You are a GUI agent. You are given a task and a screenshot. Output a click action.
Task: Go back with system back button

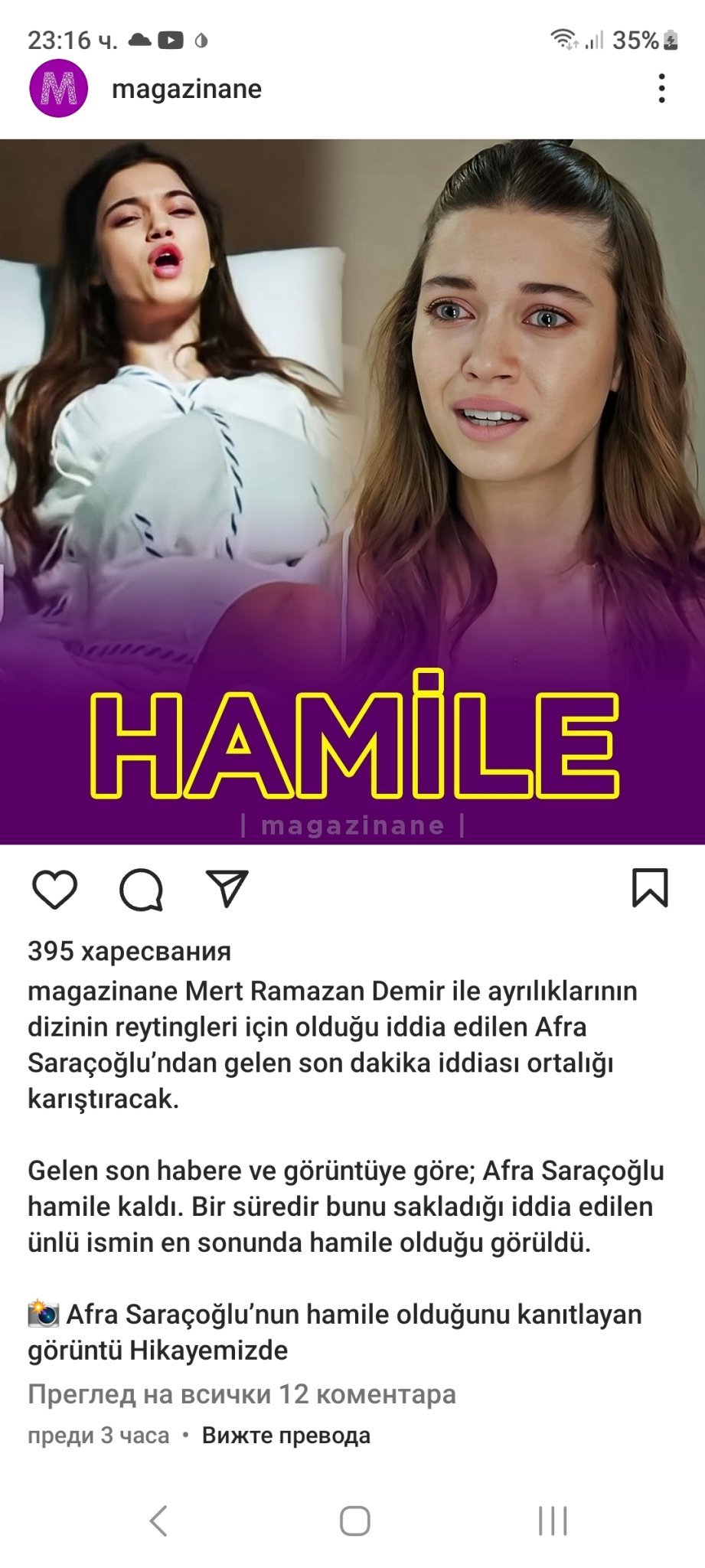[158, 1521]
